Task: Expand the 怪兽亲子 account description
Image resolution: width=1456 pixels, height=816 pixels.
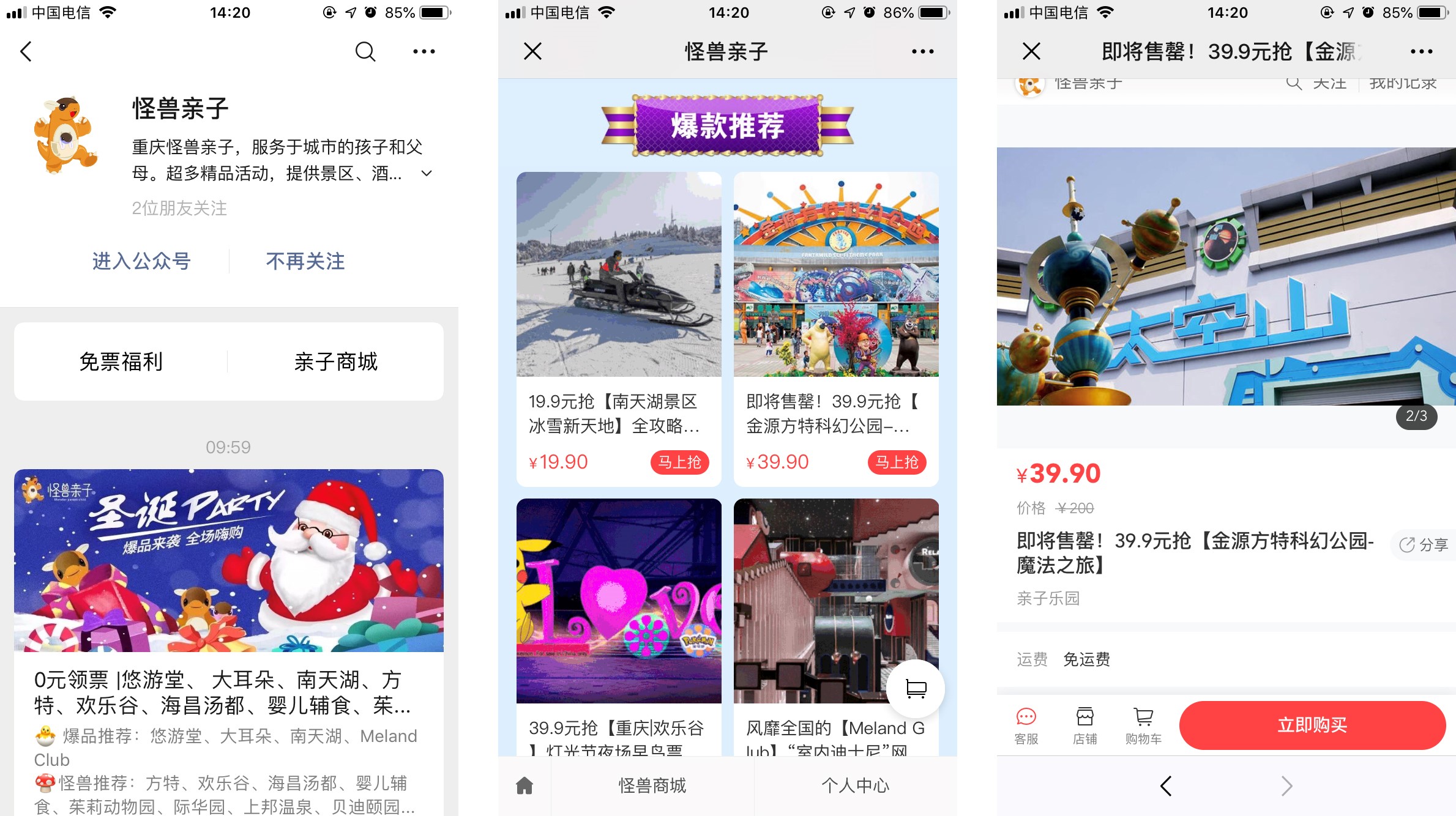Action: coord(427,174)
